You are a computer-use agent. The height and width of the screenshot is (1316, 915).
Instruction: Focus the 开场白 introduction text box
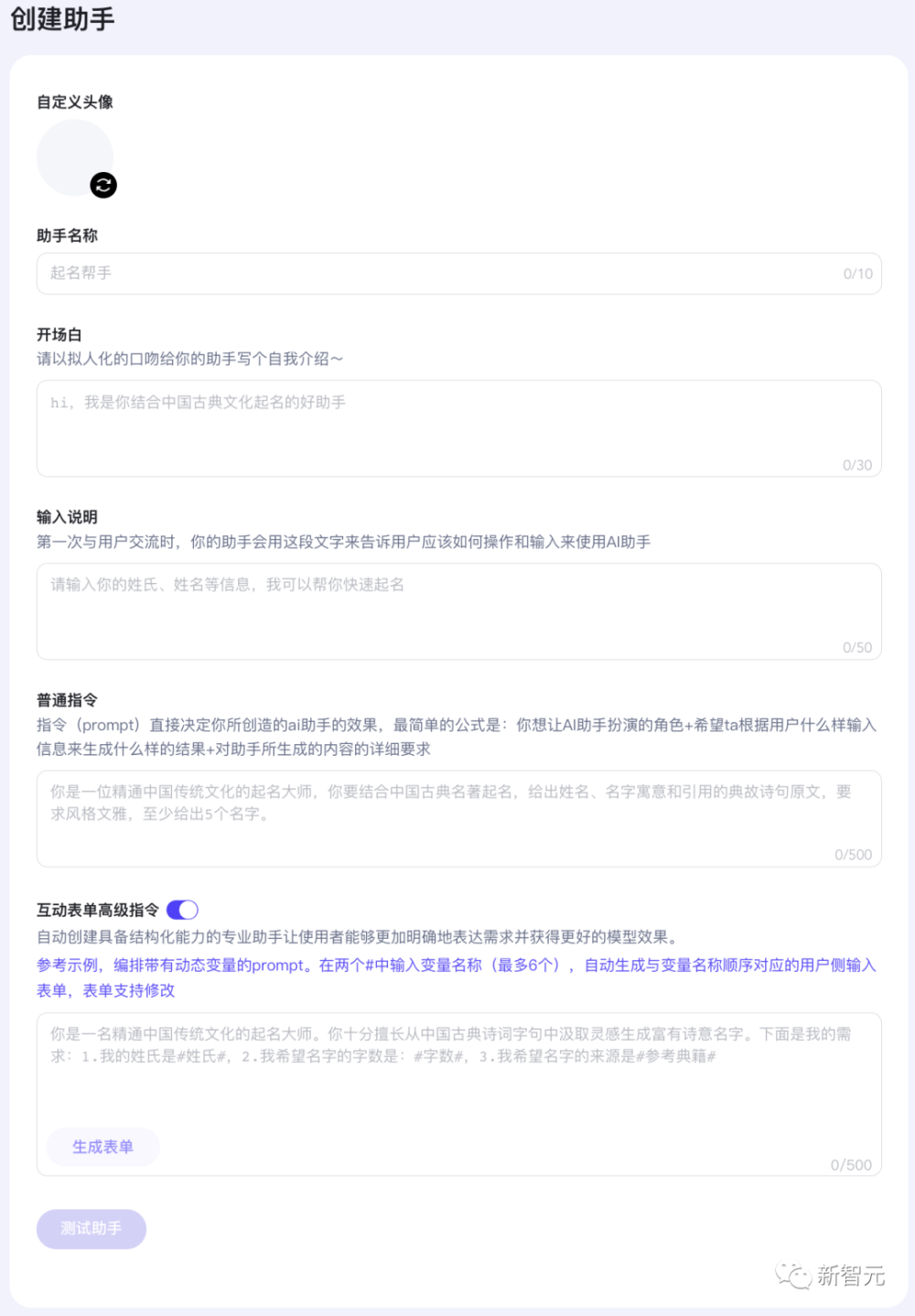[x=458, y=428]
